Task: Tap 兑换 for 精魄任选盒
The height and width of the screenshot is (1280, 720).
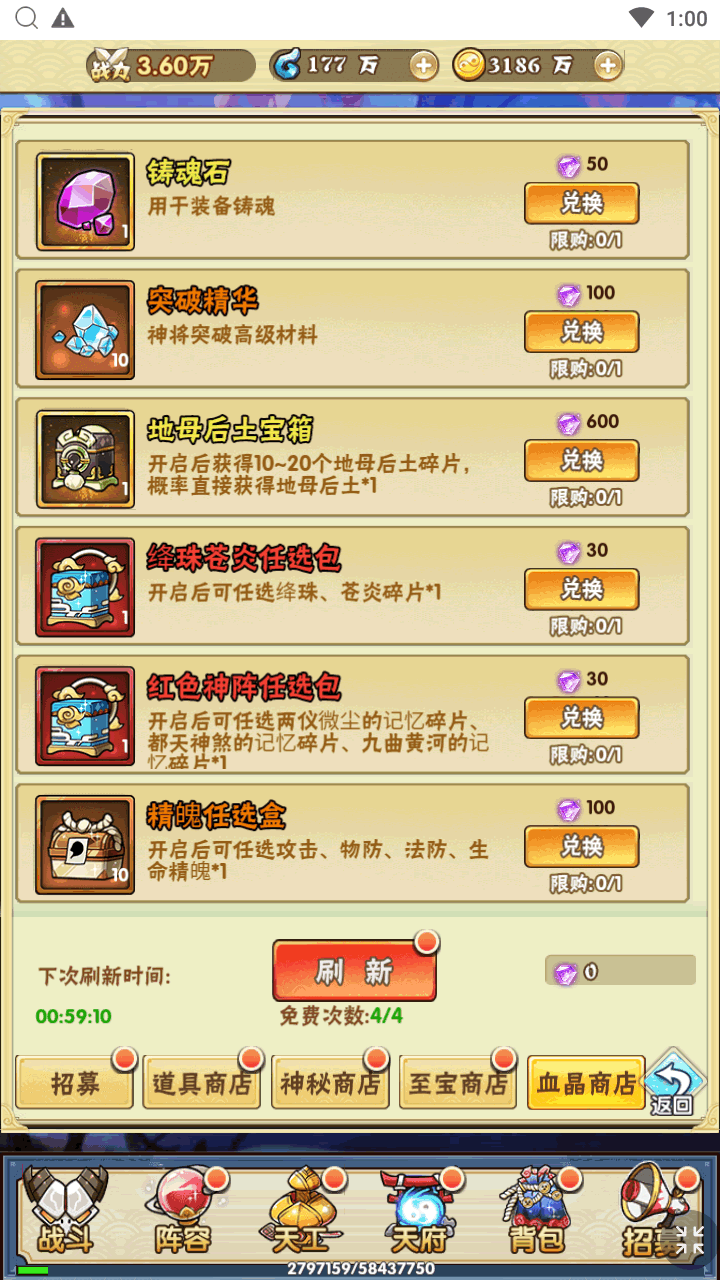Action: (581, 847)
